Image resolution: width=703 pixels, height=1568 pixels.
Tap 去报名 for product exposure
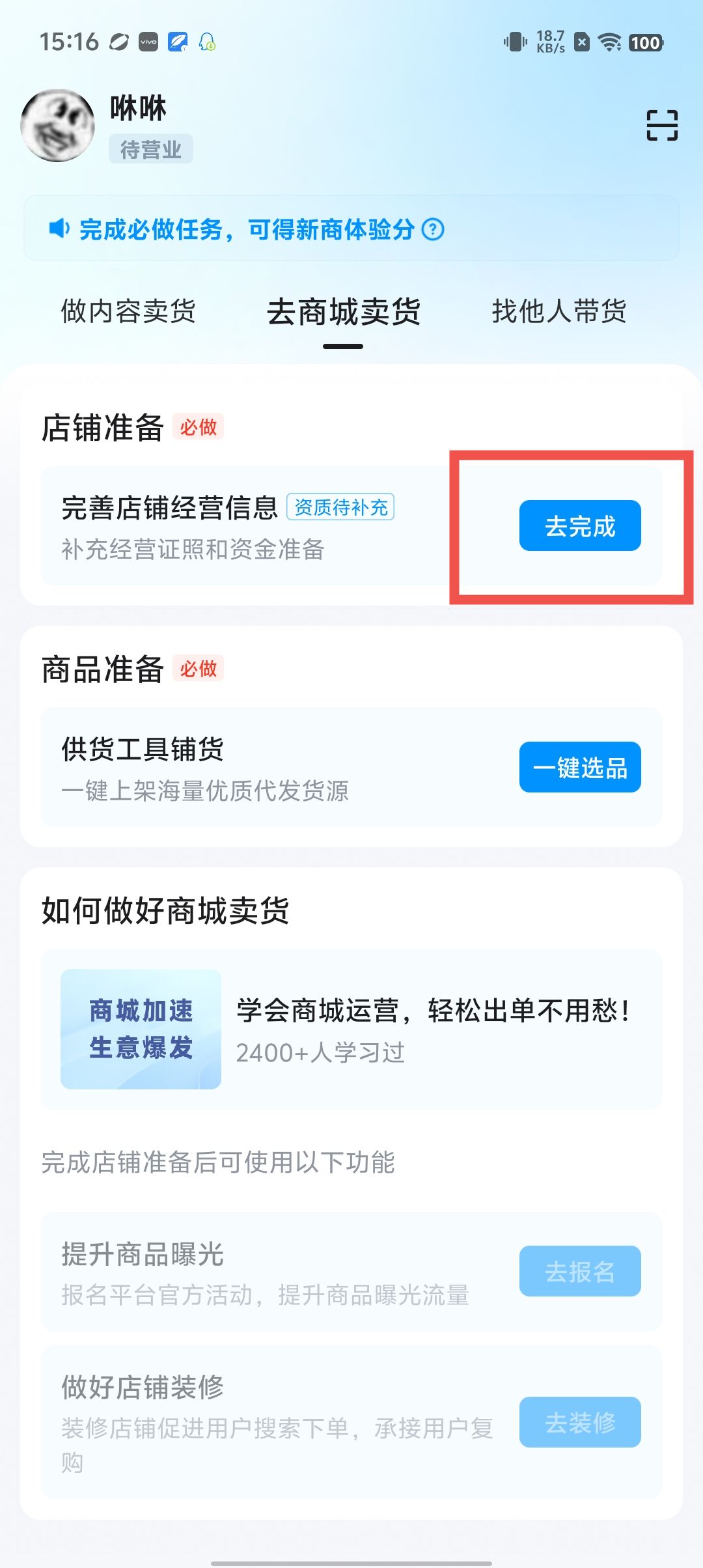[579, 1271]
